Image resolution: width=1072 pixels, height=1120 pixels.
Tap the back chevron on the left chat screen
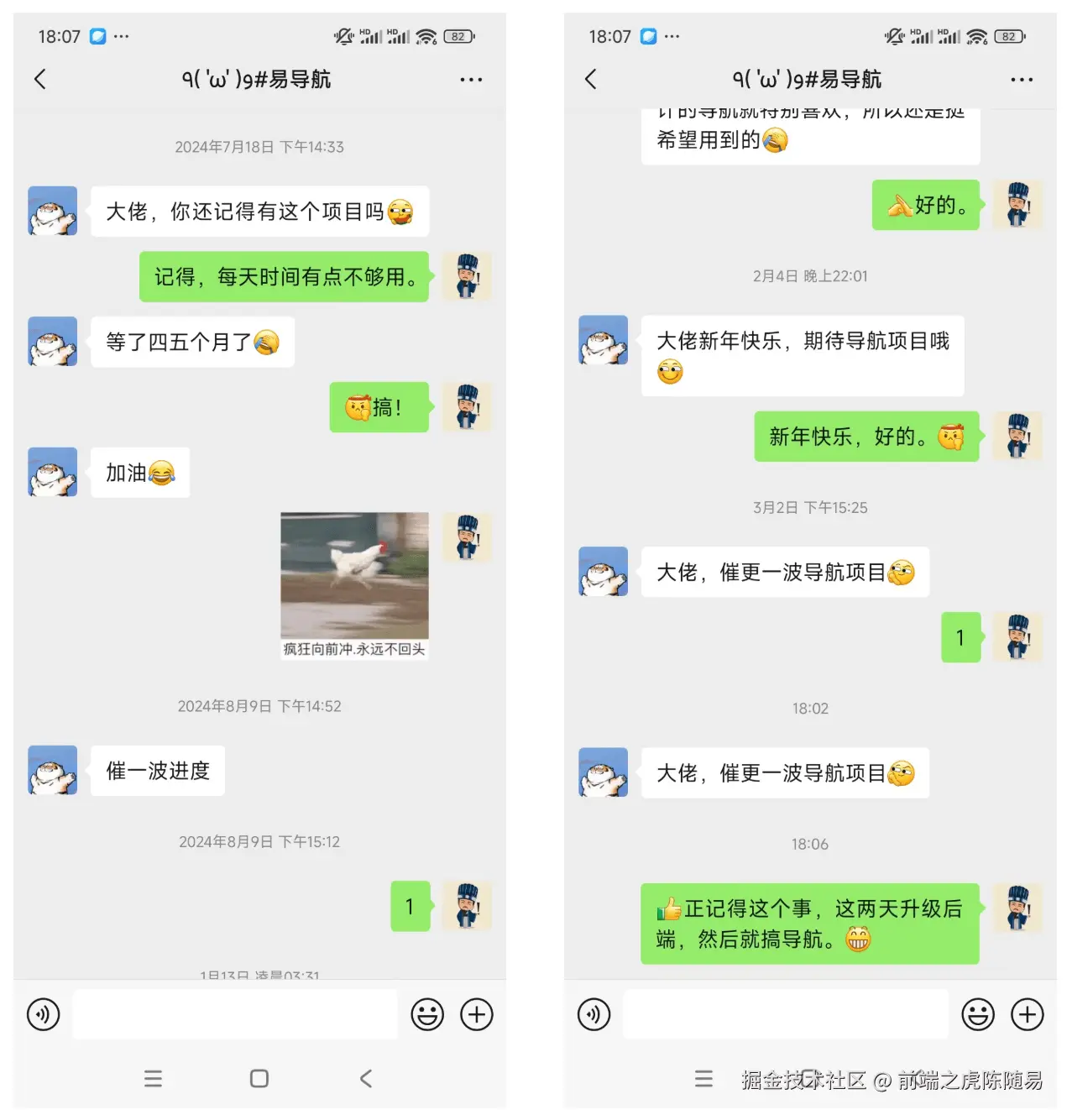click(40, 78)
